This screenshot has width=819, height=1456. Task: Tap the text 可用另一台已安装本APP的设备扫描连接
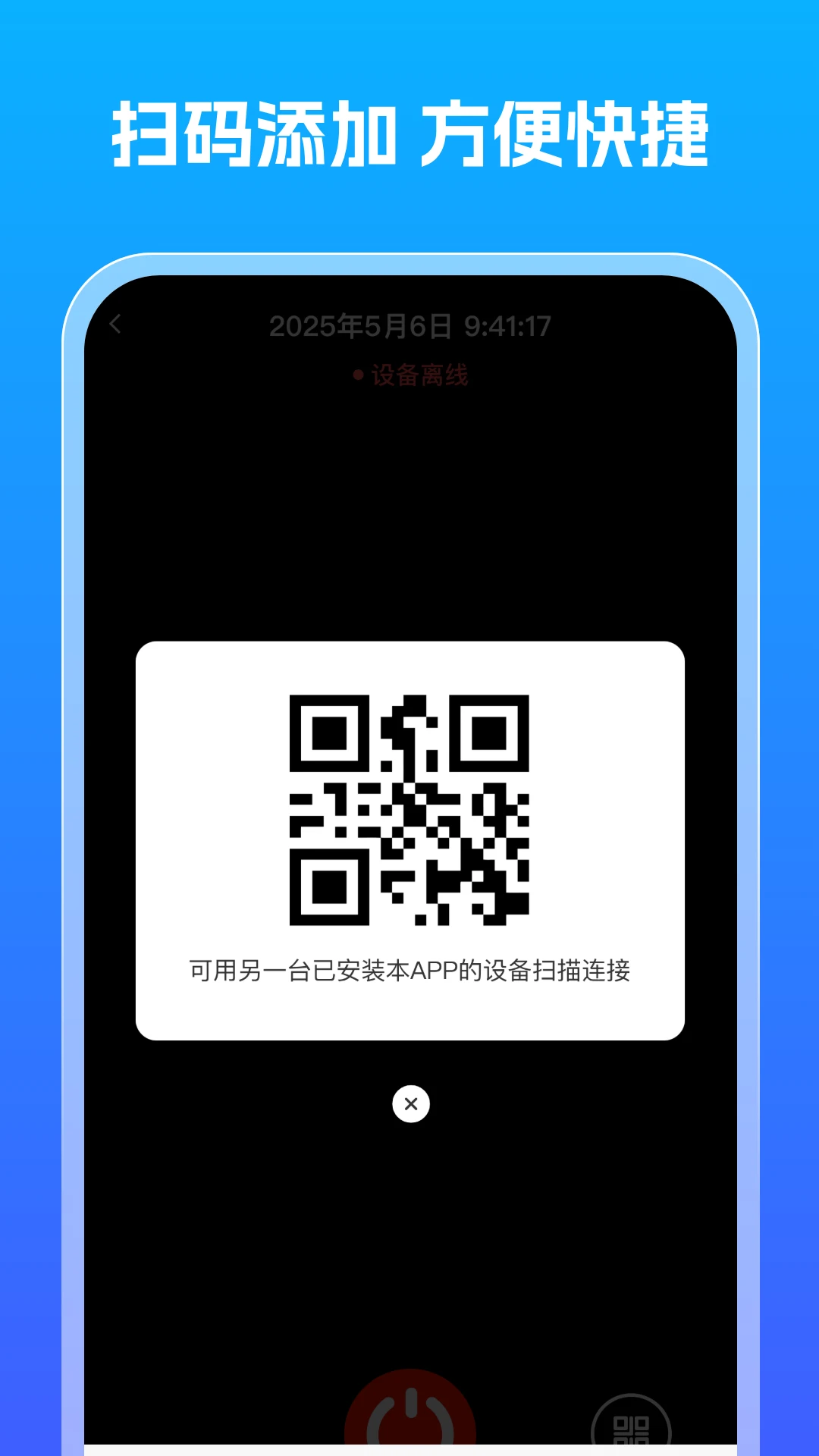pos(409,968)
